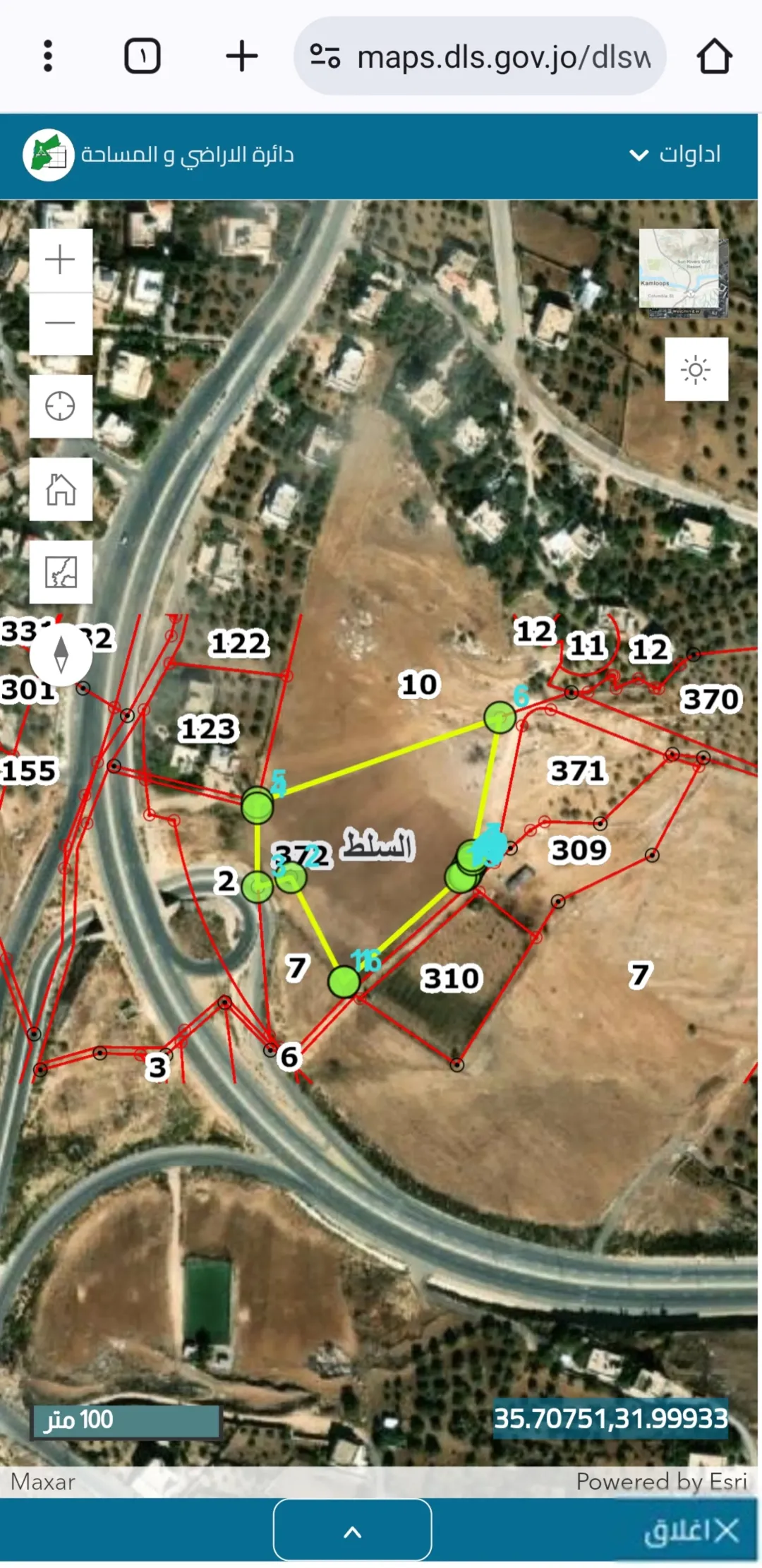Open the browser three-dot menu
Viewport: 762px width, 1568px height.
[x=47, y=56]
